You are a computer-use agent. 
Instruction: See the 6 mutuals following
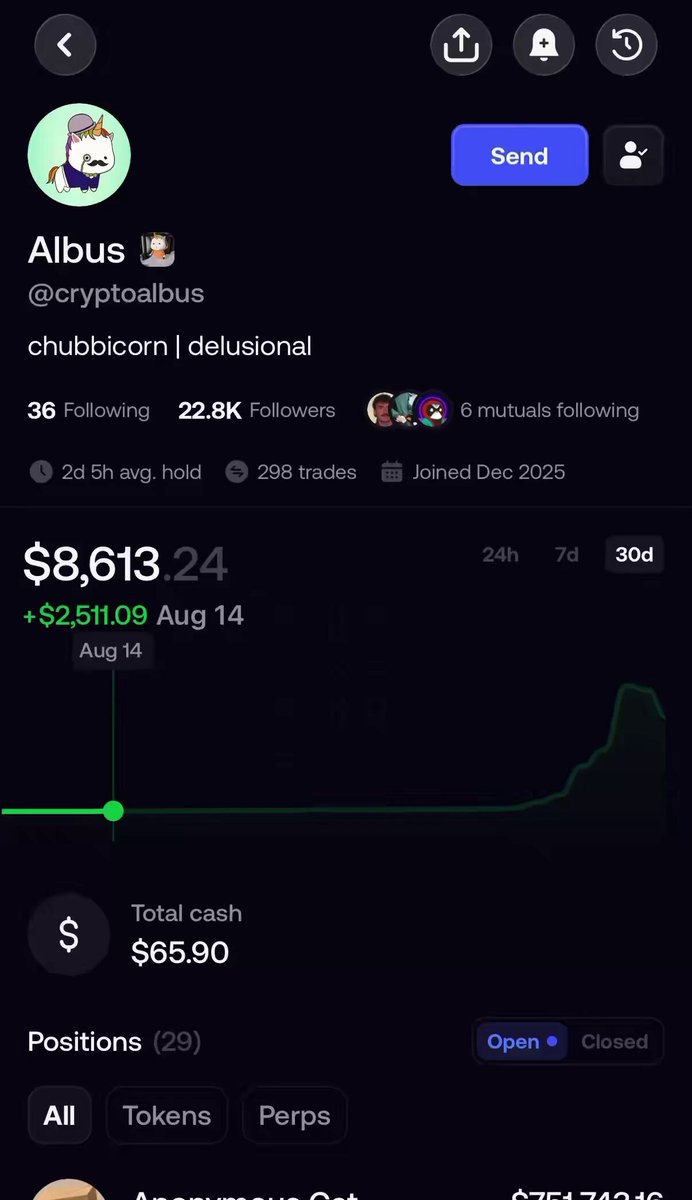(x=503, y=410)
